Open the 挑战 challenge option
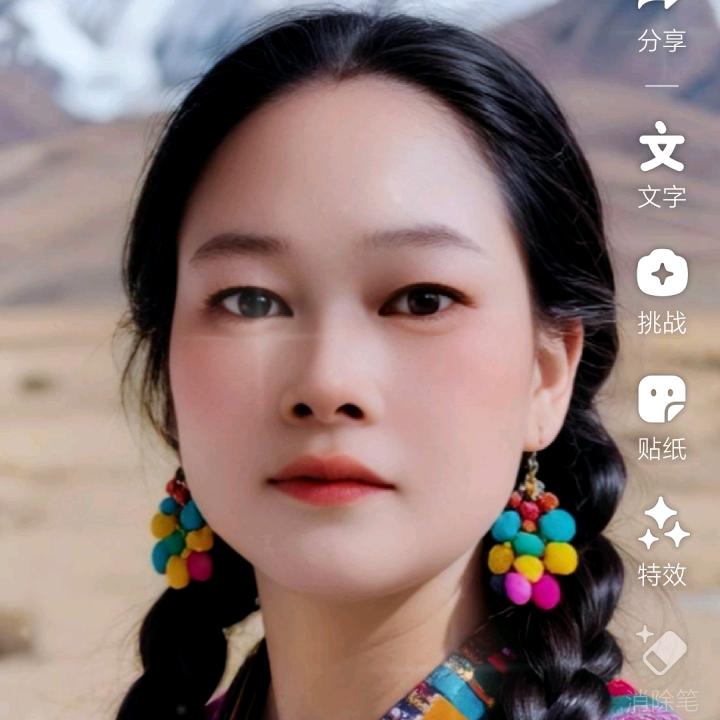This screenshot has width=720, height=720. coord(662,291)
